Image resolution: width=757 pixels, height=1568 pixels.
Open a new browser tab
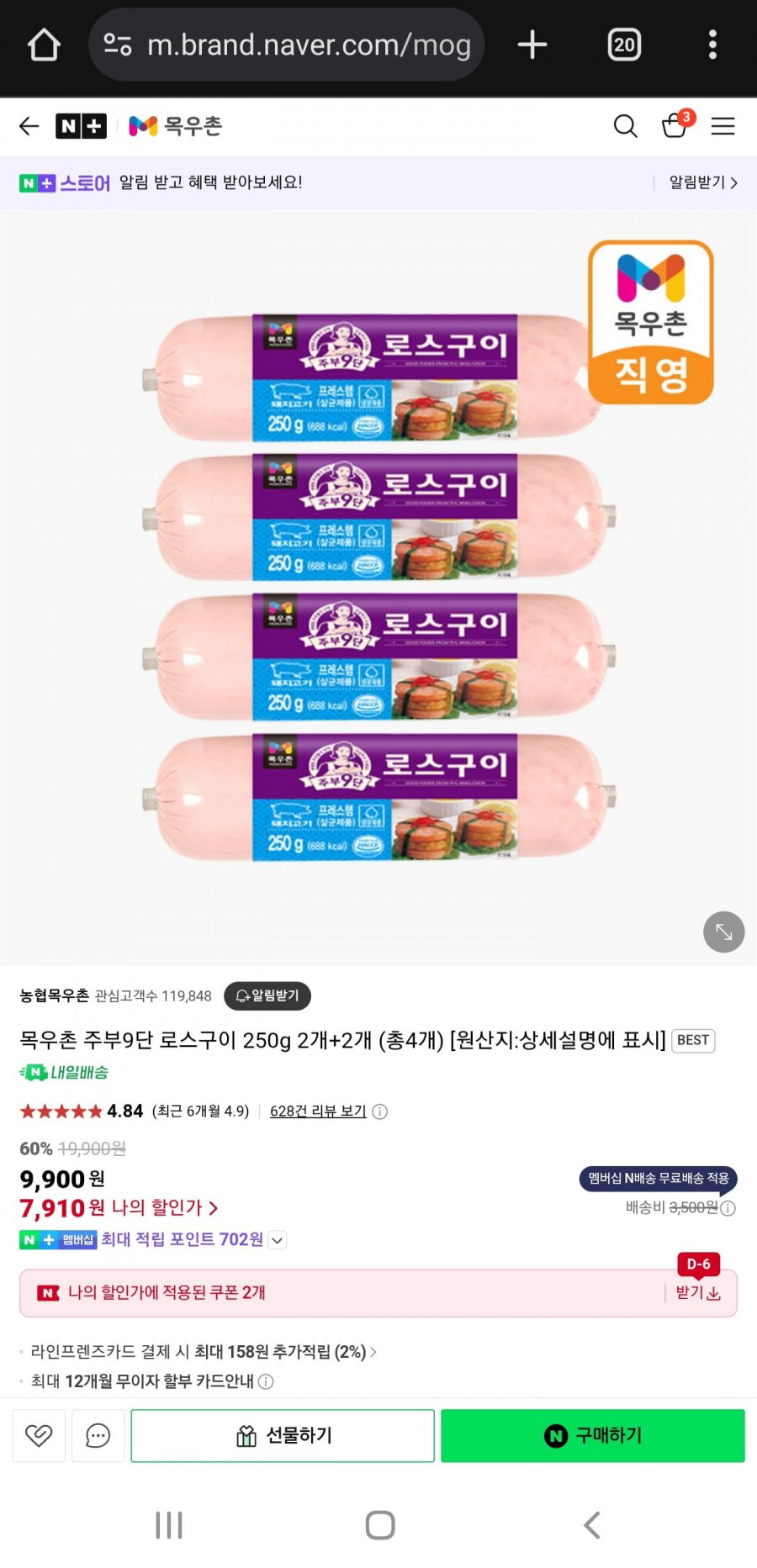pos(532,45)
